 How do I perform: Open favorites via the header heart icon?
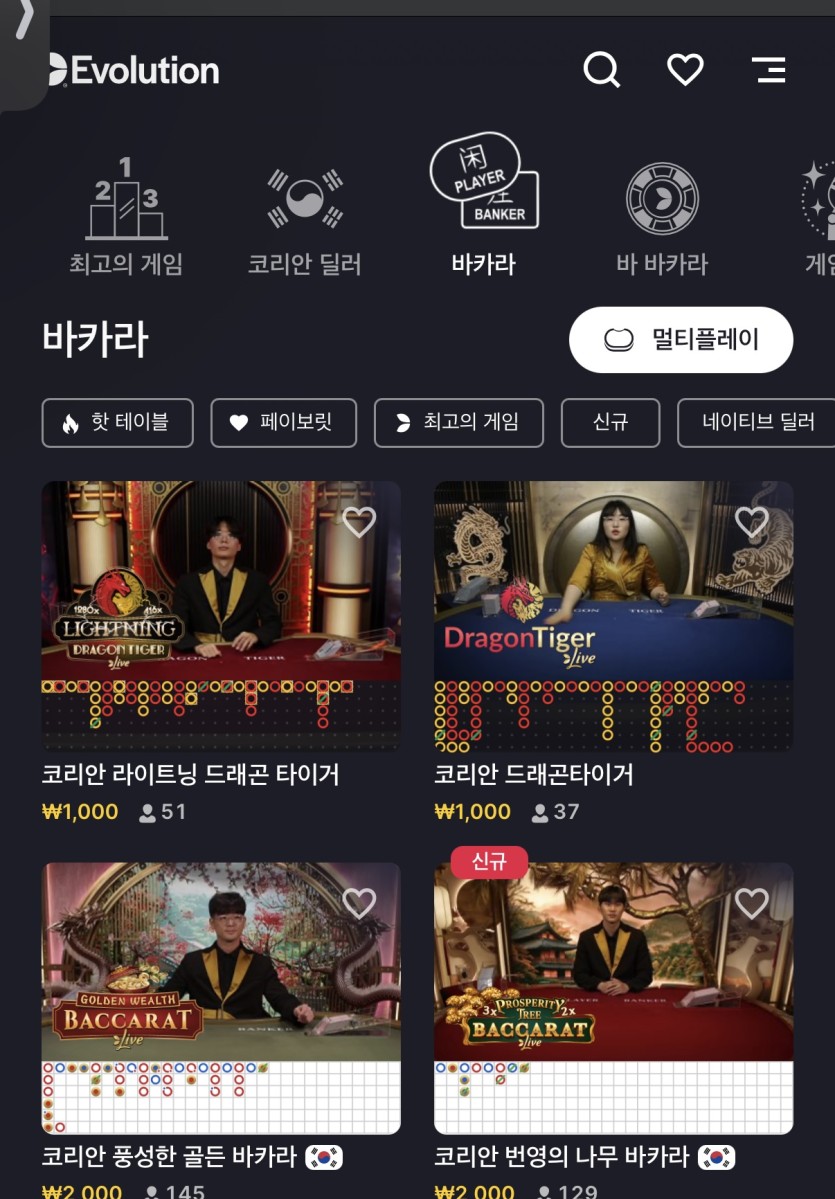pyautogui.click(x=685, y=70)
